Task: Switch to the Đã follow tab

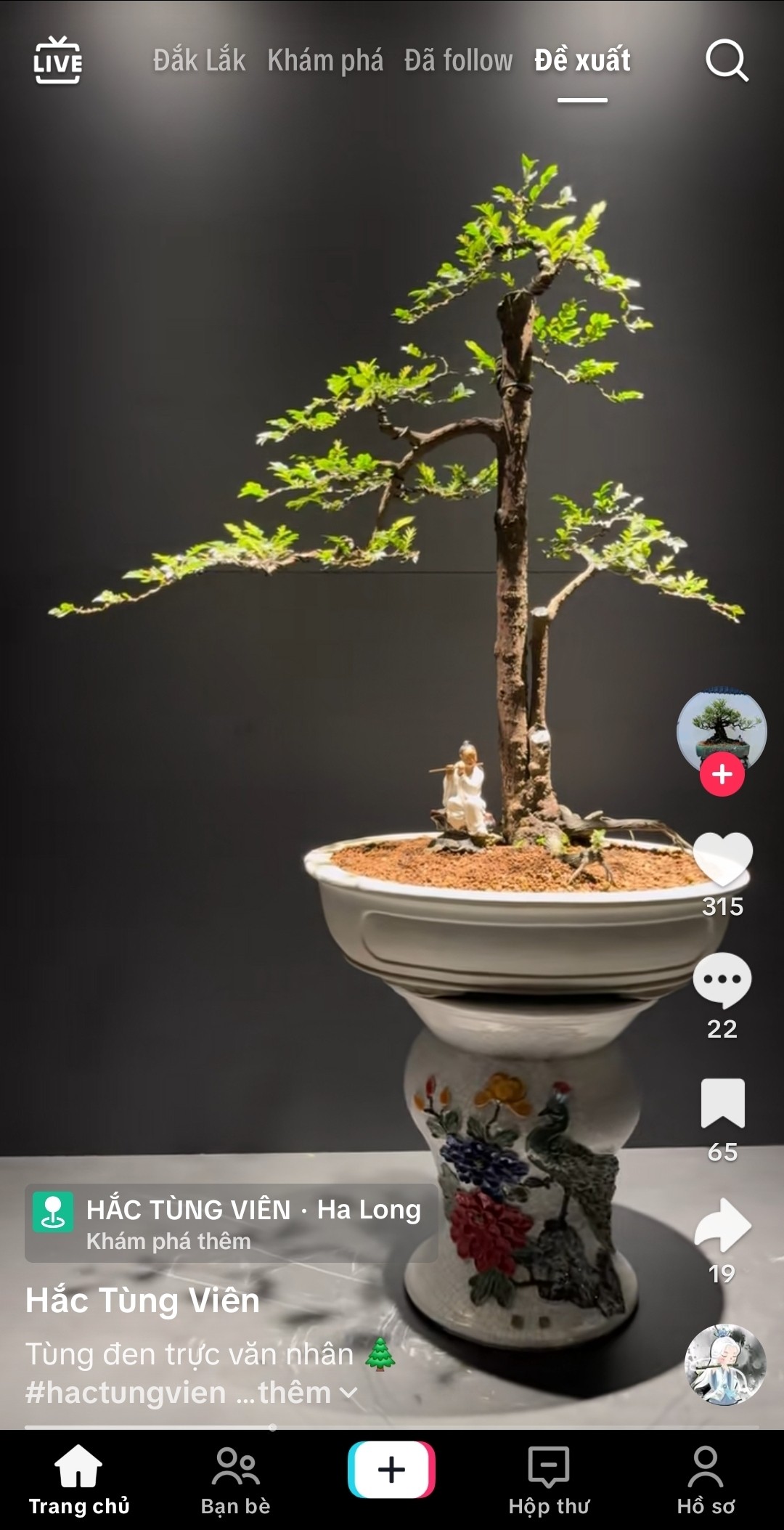Action: (x=458, y=60)
